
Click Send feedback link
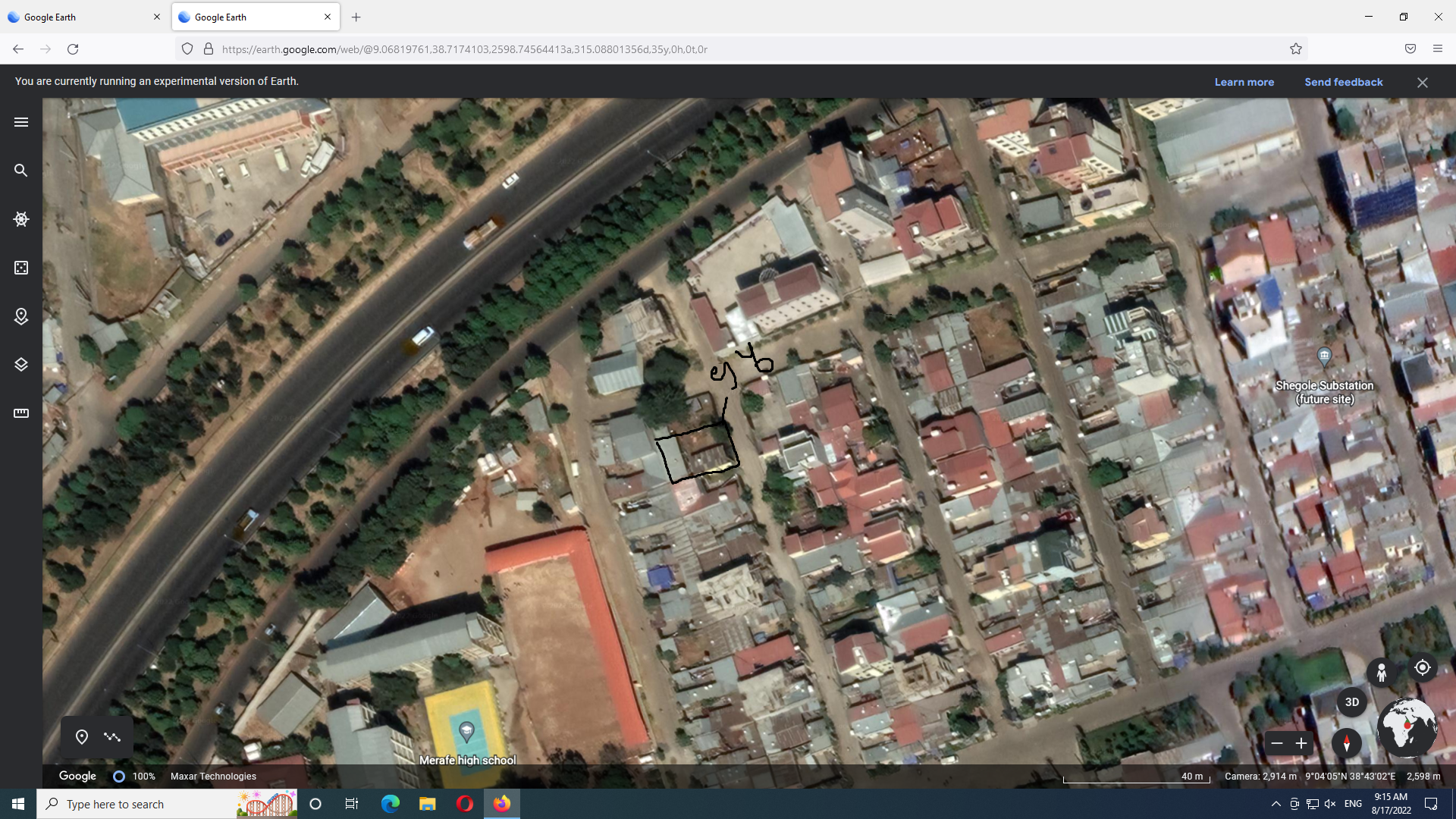(1343, 82)
